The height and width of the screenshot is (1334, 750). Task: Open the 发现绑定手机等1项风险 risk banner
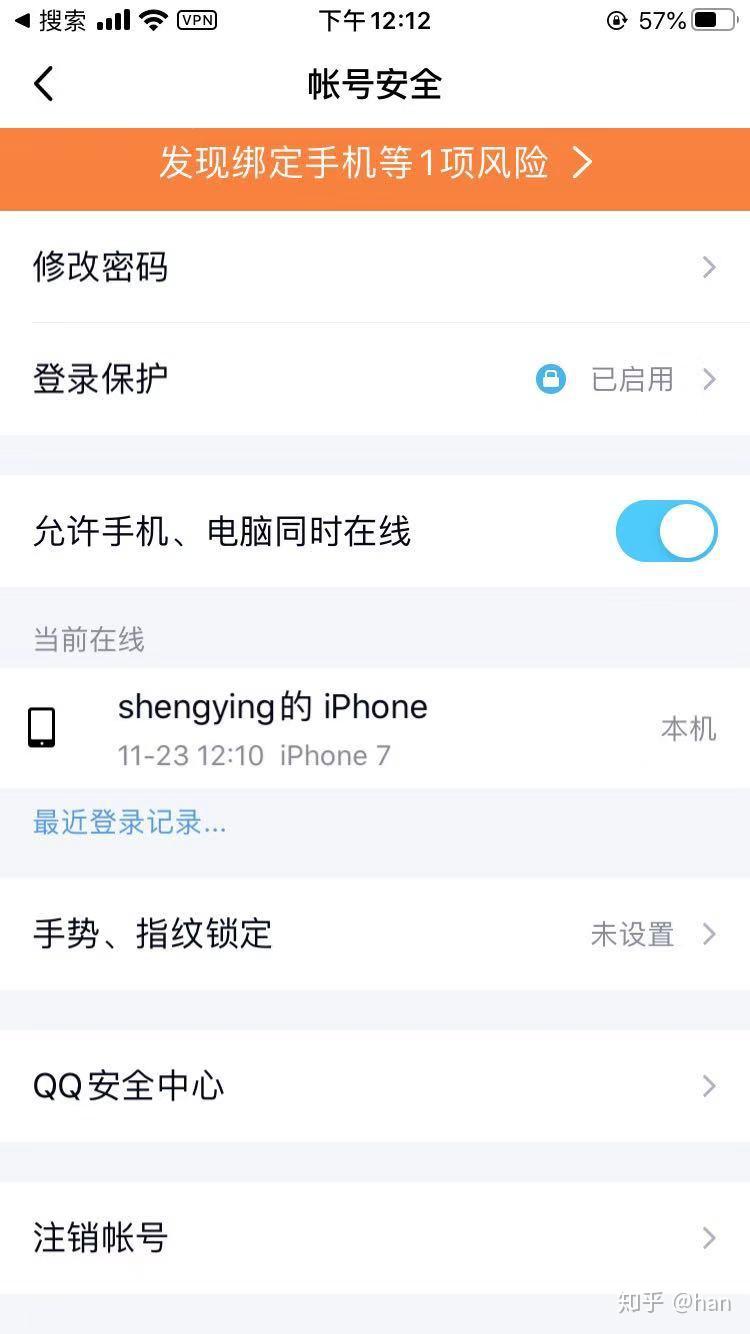click(375, 164)
